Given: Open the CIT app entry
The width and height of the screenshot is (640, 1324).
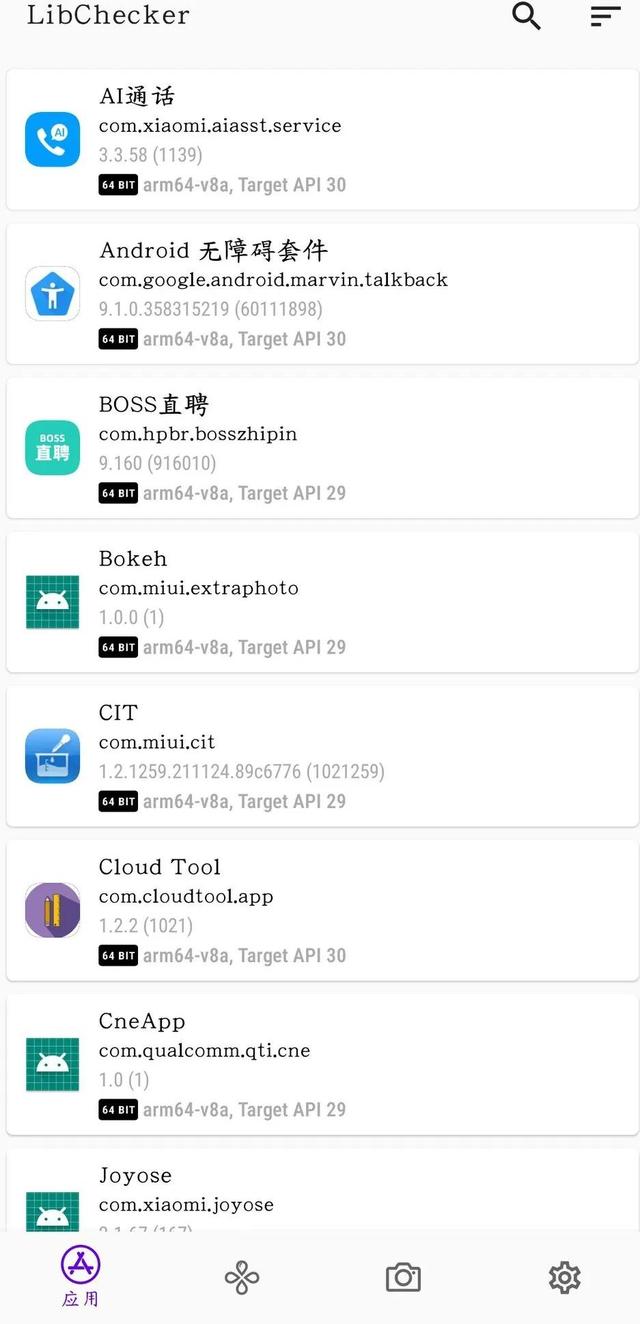Looking at the screenshot, I should pyautogui.click(x=322, y=755).
